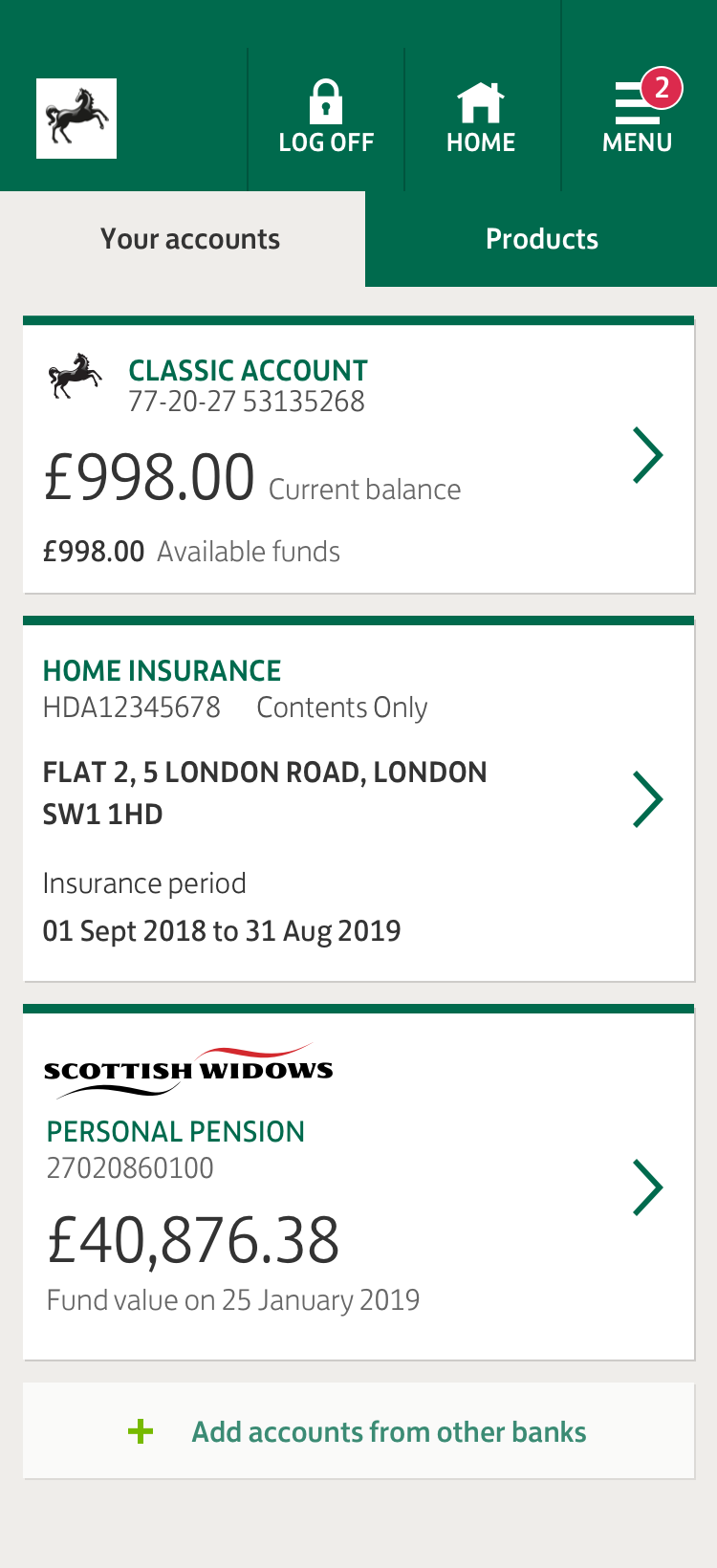Select the CLASSIC ACCOUNT title link

248,371
